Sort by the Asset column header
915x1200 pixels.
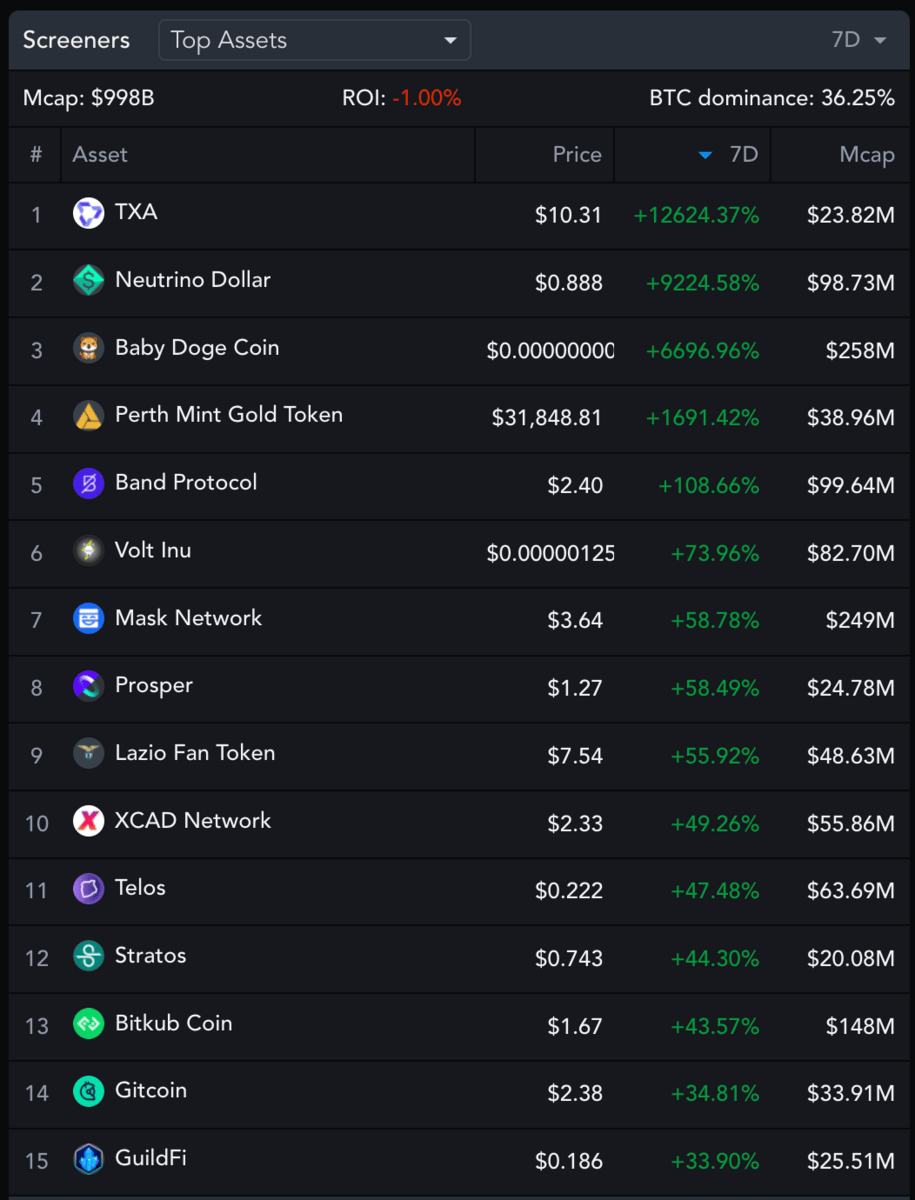100,155
